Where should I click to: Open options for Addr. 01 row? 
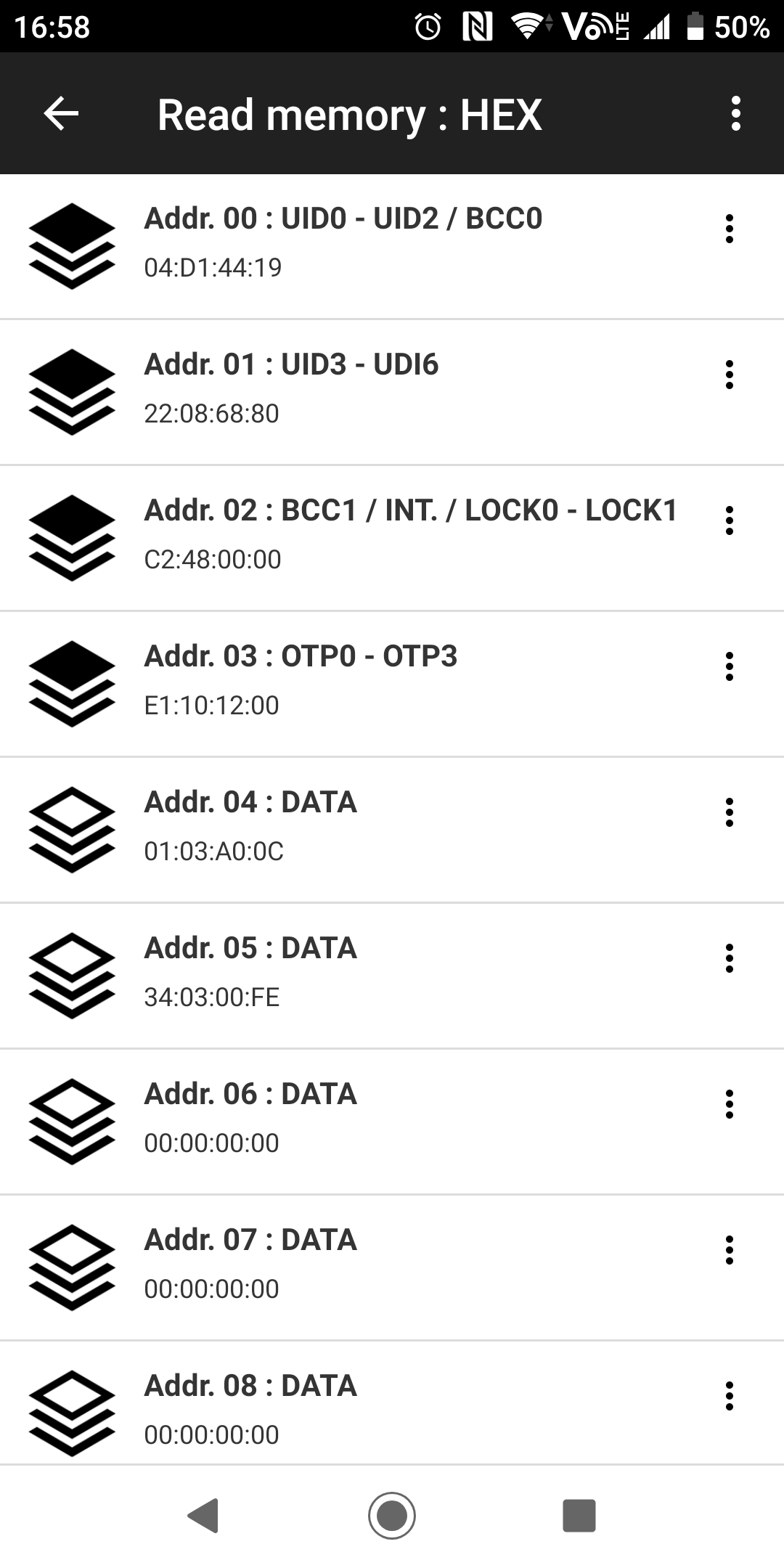(730, 375)
